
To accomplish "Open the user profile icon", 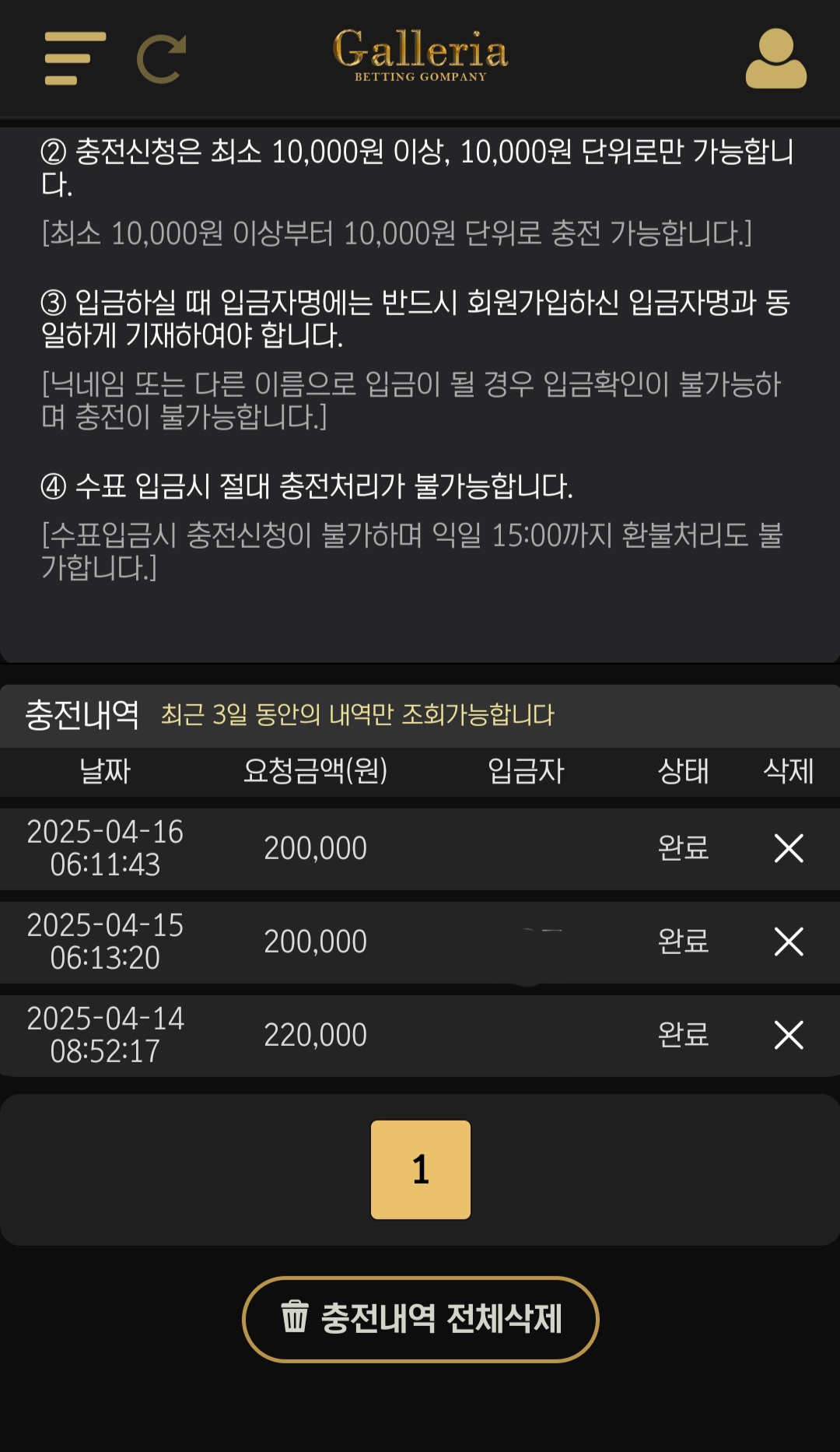I will pyautogui.click(x=775, y=58).
